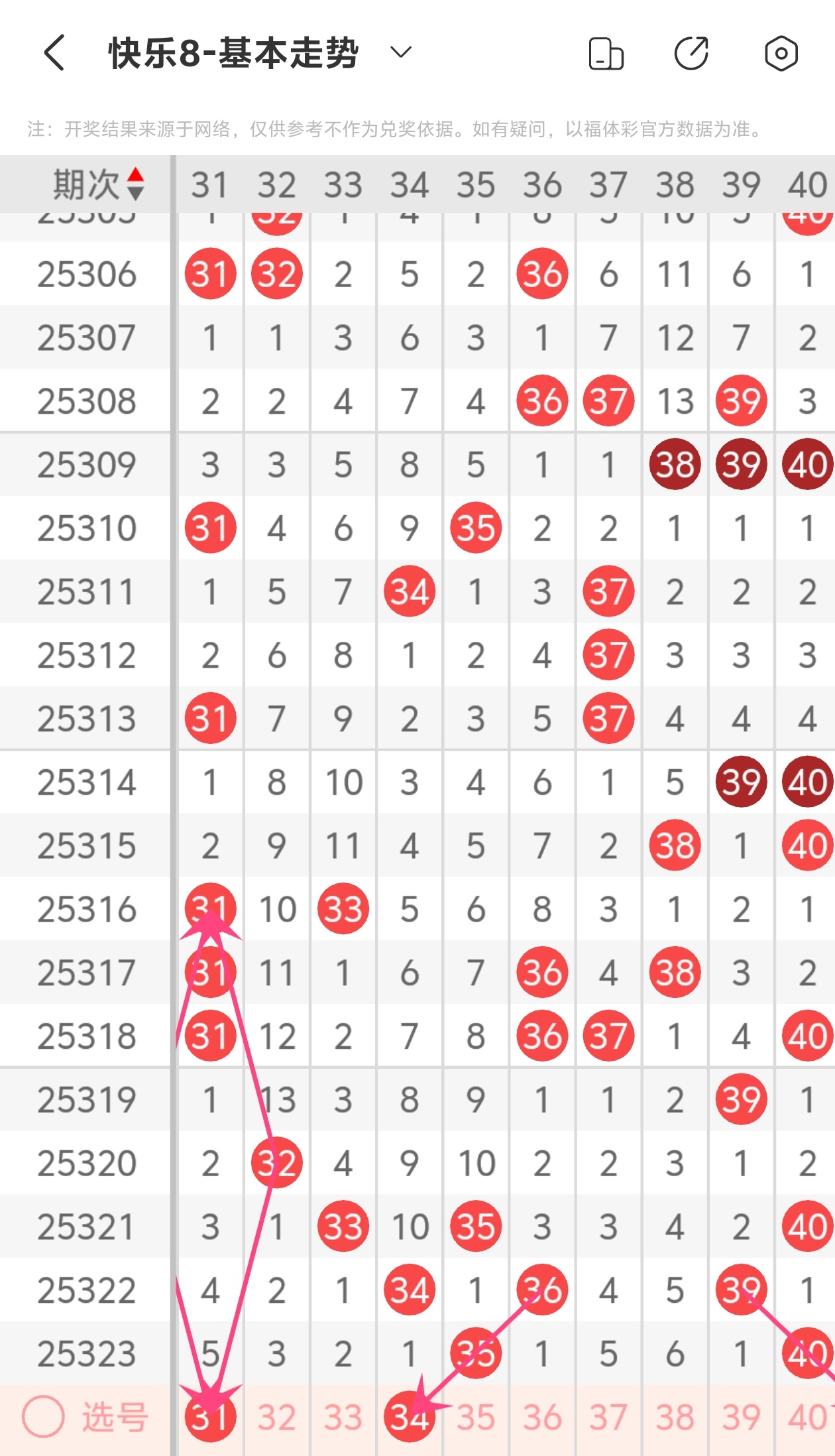
Task: Go back using the arrow
Action: (x=54, y=52)
